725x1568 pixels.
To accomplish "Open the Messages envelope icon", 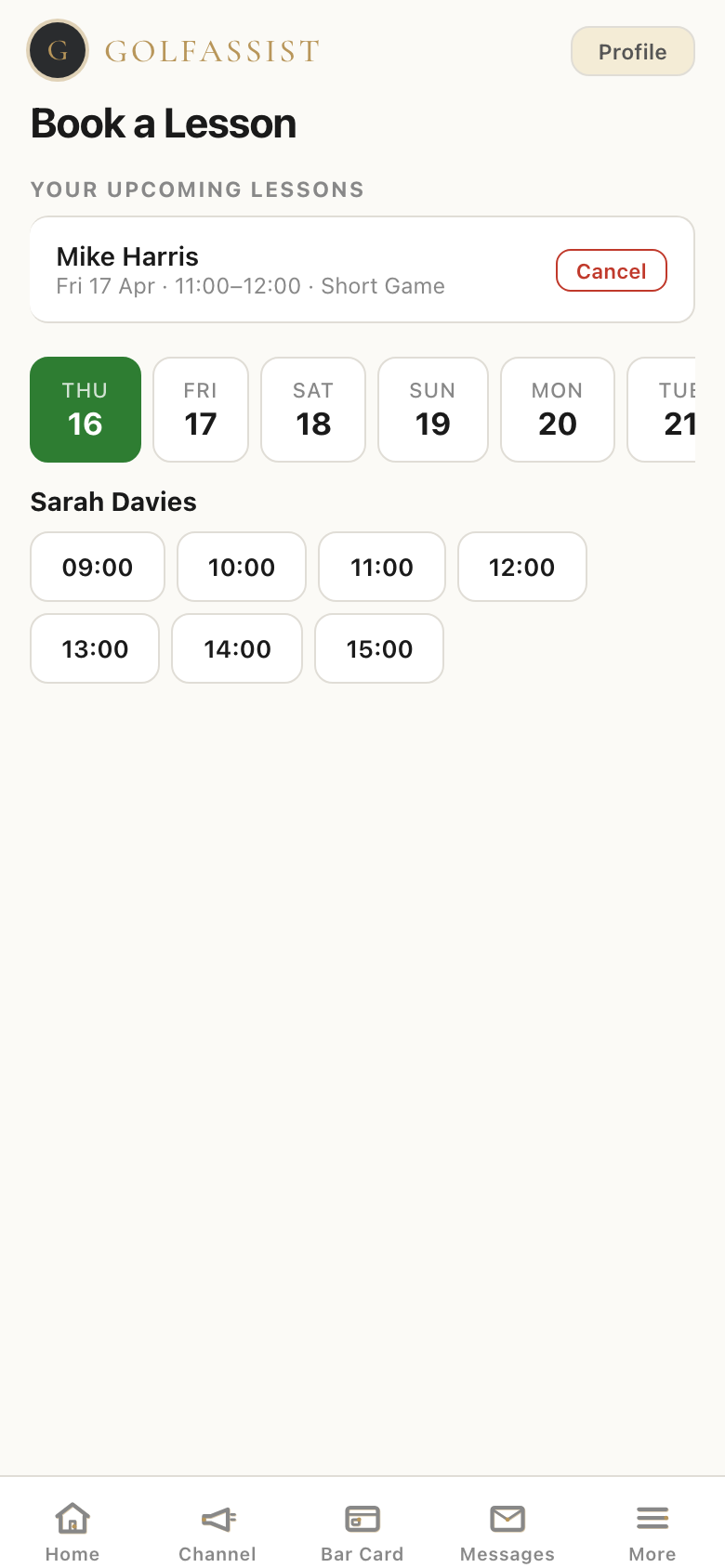I will pyautogui.click(x=507, y=1518).
